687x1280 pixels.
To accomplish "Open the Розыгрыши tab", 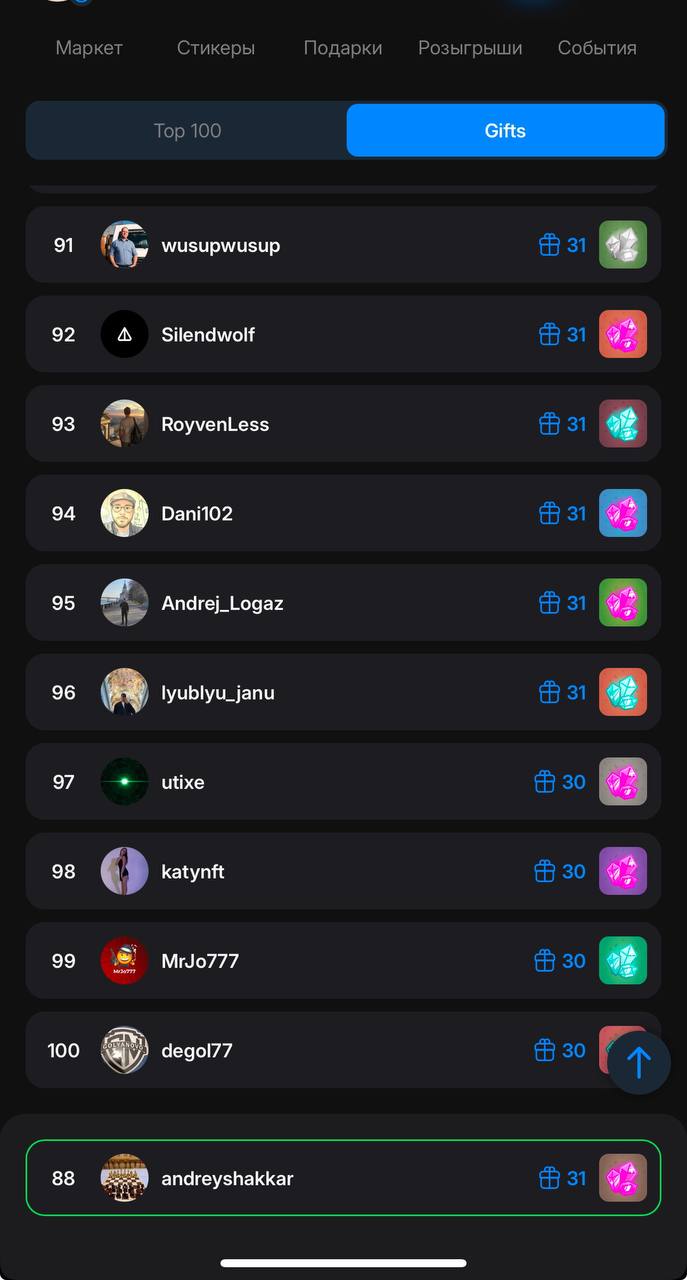I will tap(470, 48).
